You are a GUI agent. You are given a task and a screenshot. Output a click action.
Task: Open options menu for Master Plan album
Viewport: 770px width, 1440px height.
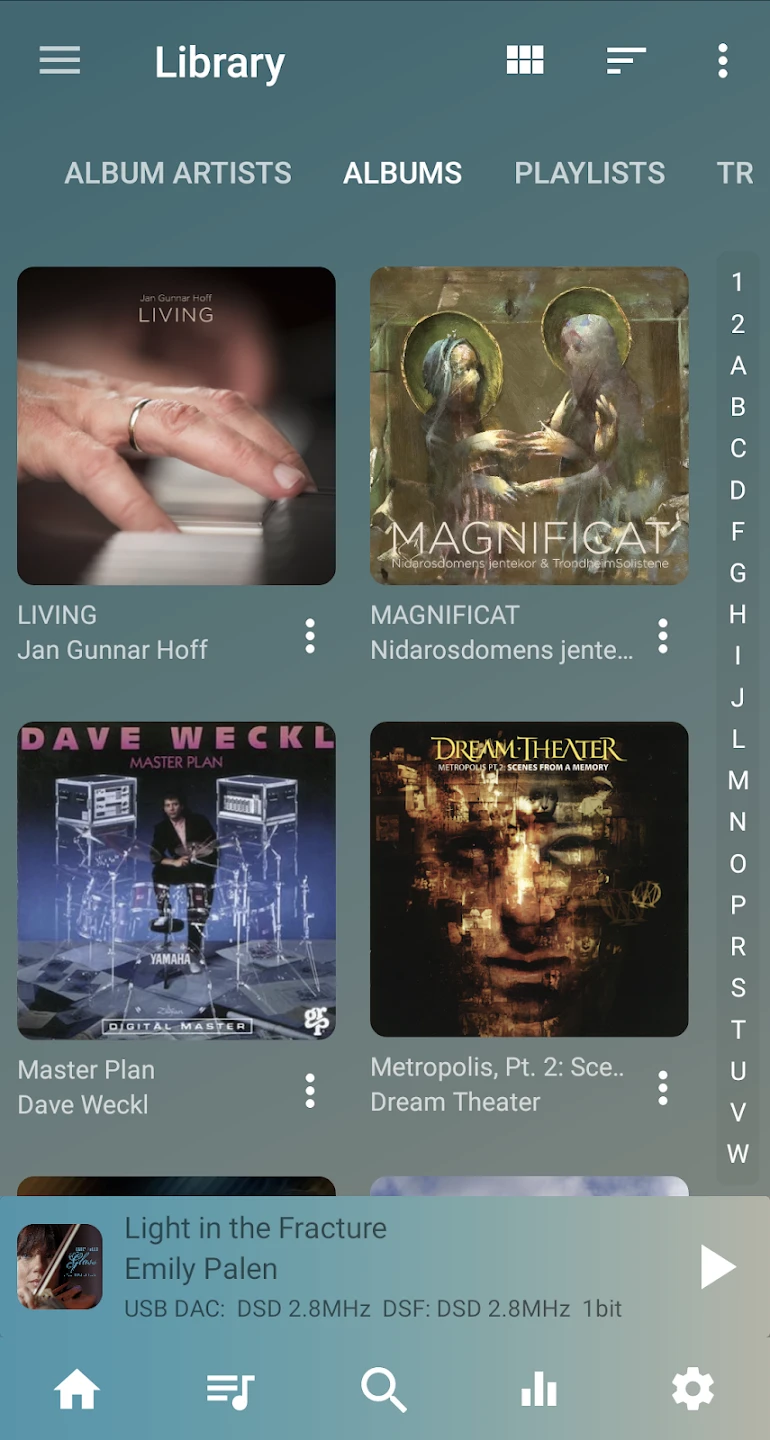tap(310, 1090)
